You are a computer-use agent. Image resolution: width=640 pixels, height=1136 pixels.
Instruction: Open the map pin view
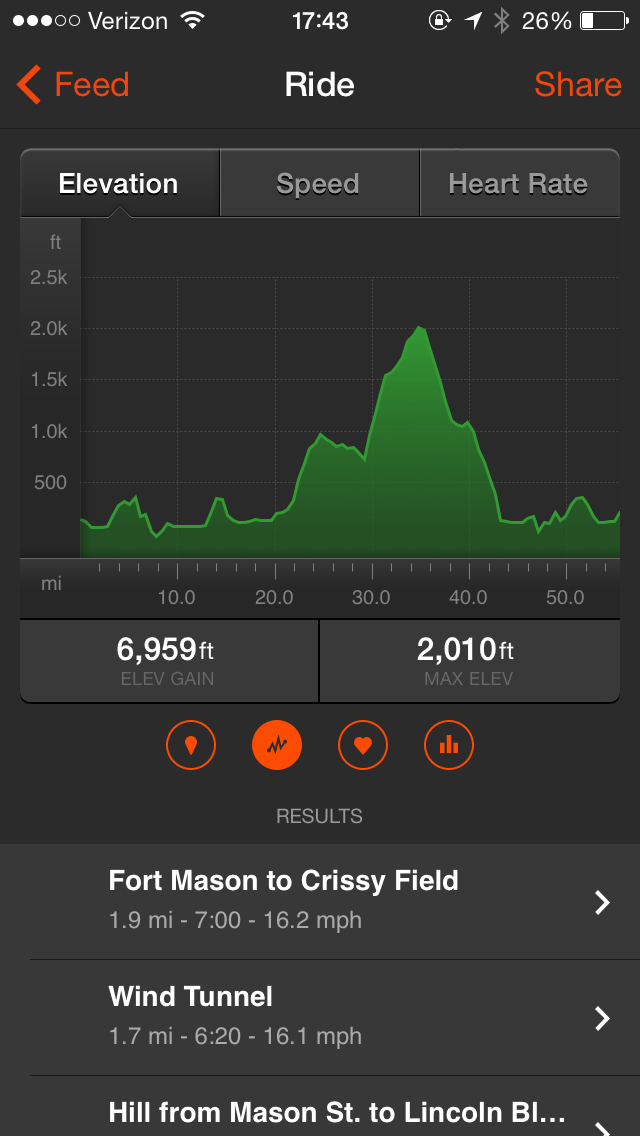(x=191, y=745)
